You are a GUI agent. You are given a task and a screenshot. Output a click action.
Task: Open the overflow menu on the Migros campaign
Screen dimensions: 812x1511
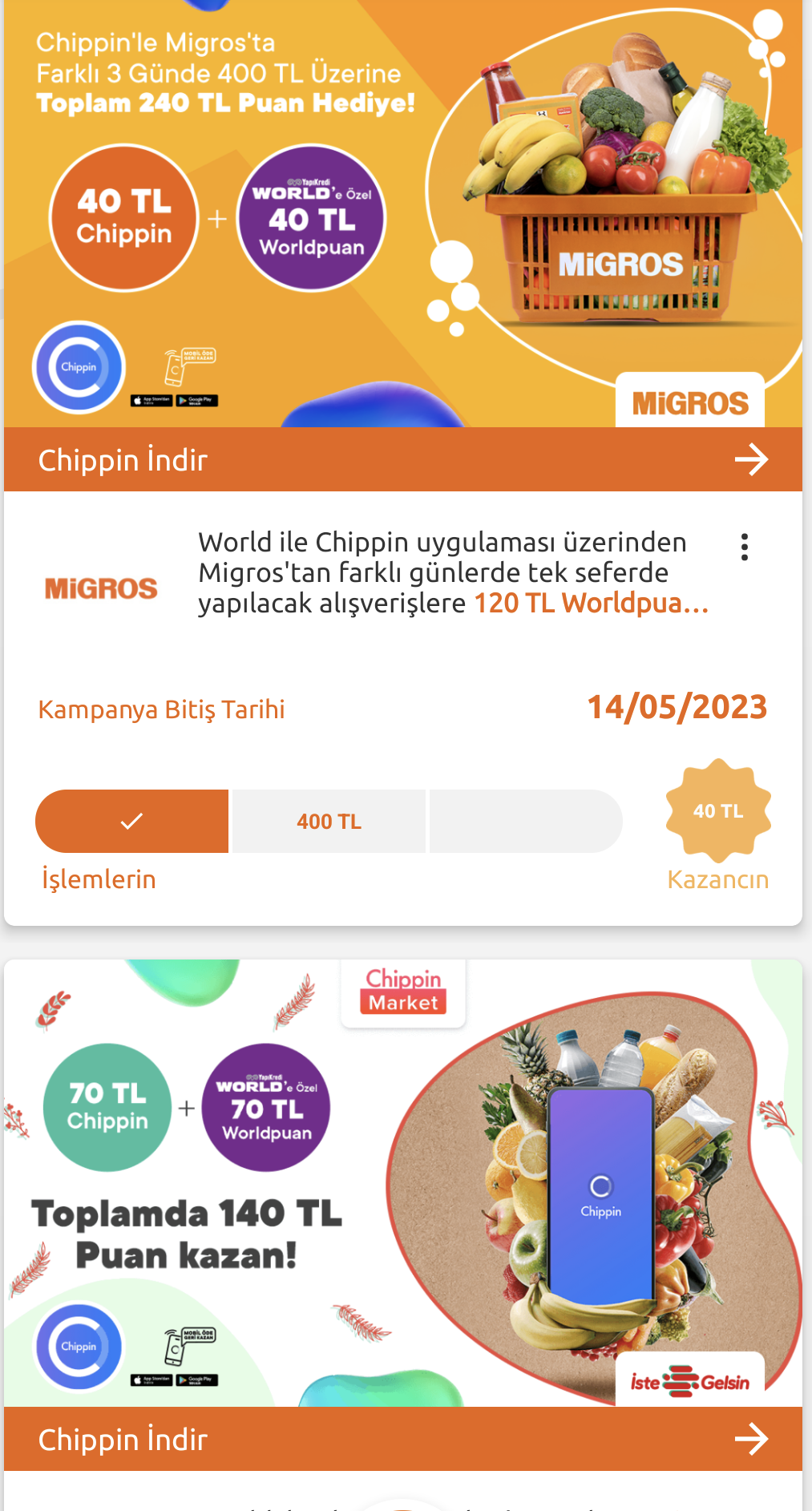pyautogui.click(x=745, y=547)
